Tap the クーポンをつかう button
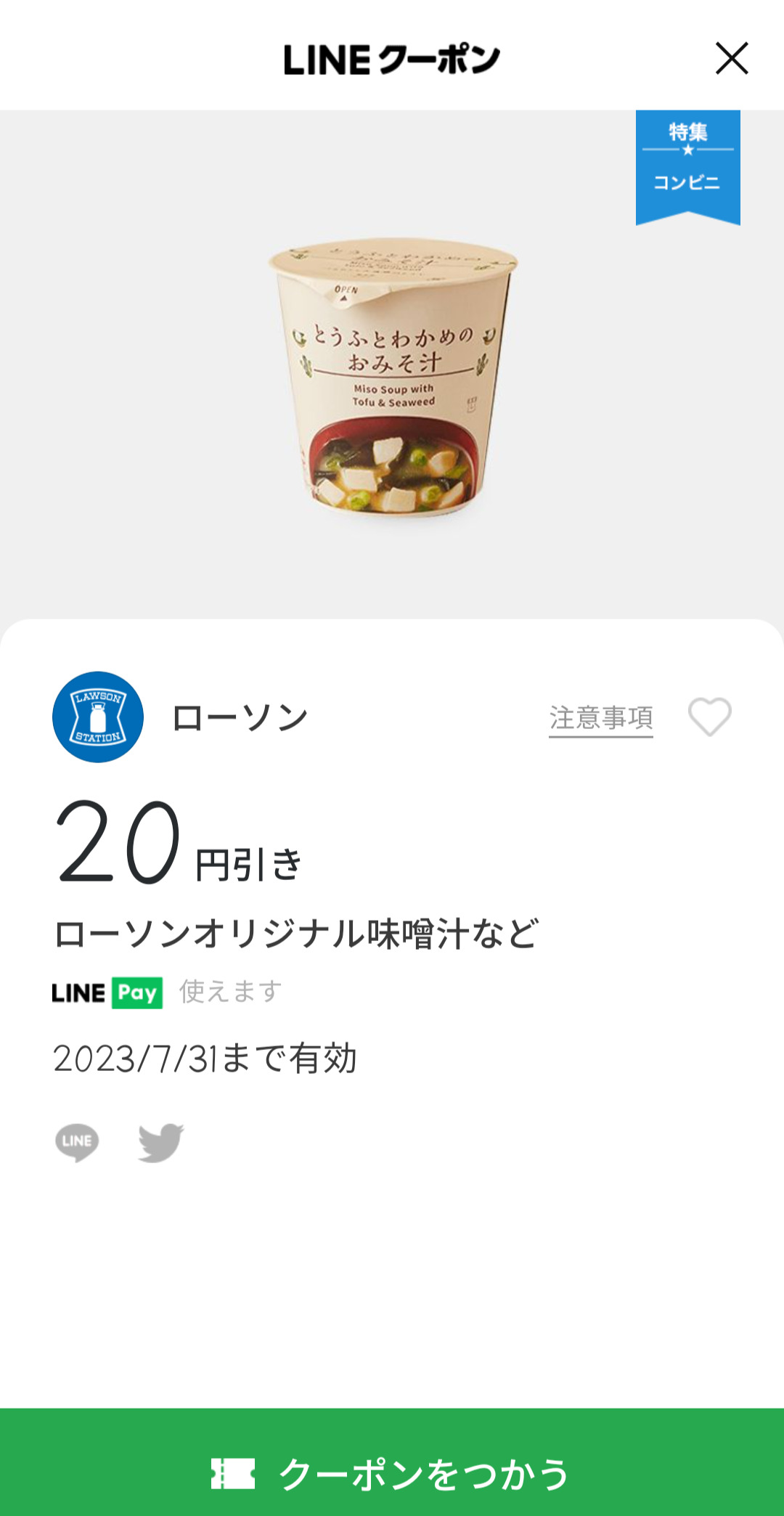Viewport: 784px width, 1516px height. click(392, 1473)
